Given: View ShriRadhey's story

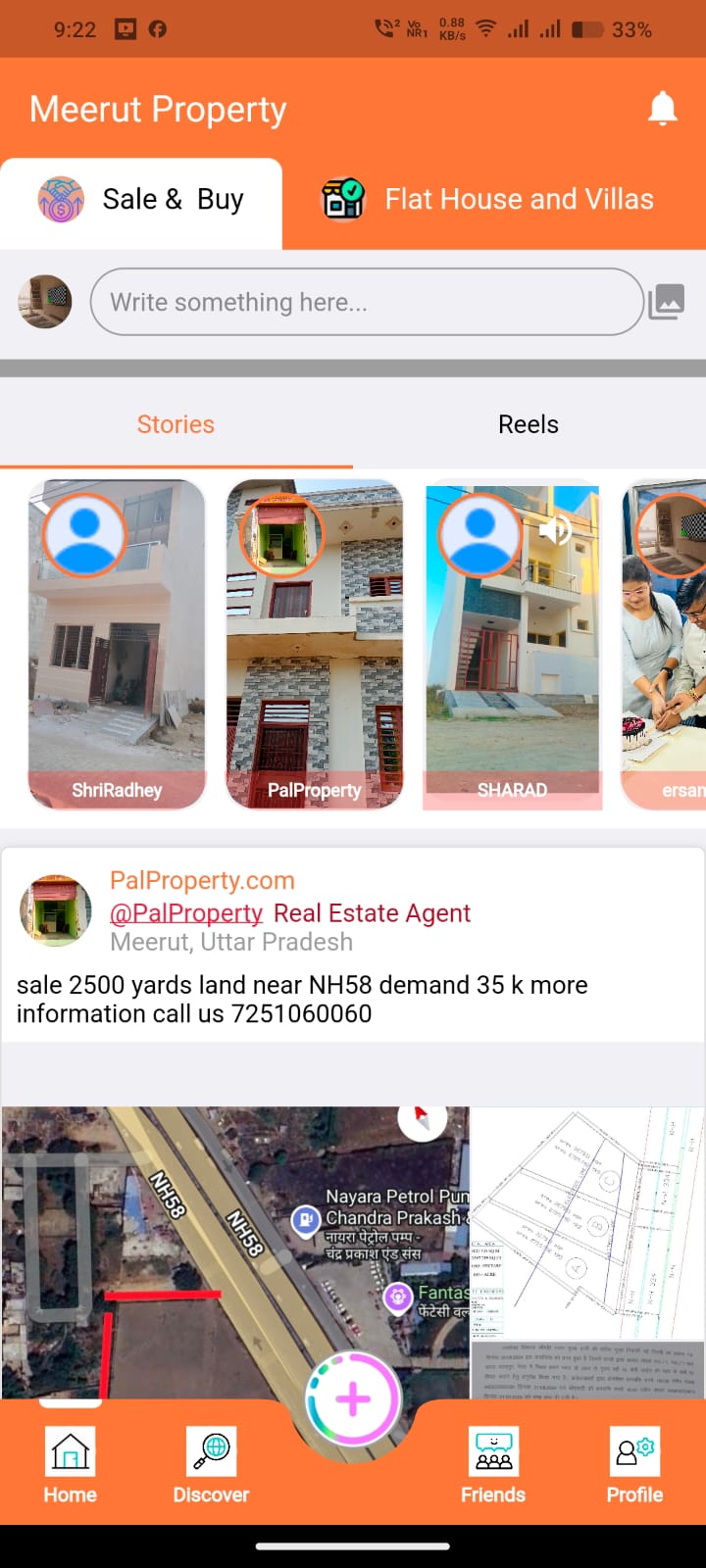Looking at the screenshot, I should coord(117,644).
